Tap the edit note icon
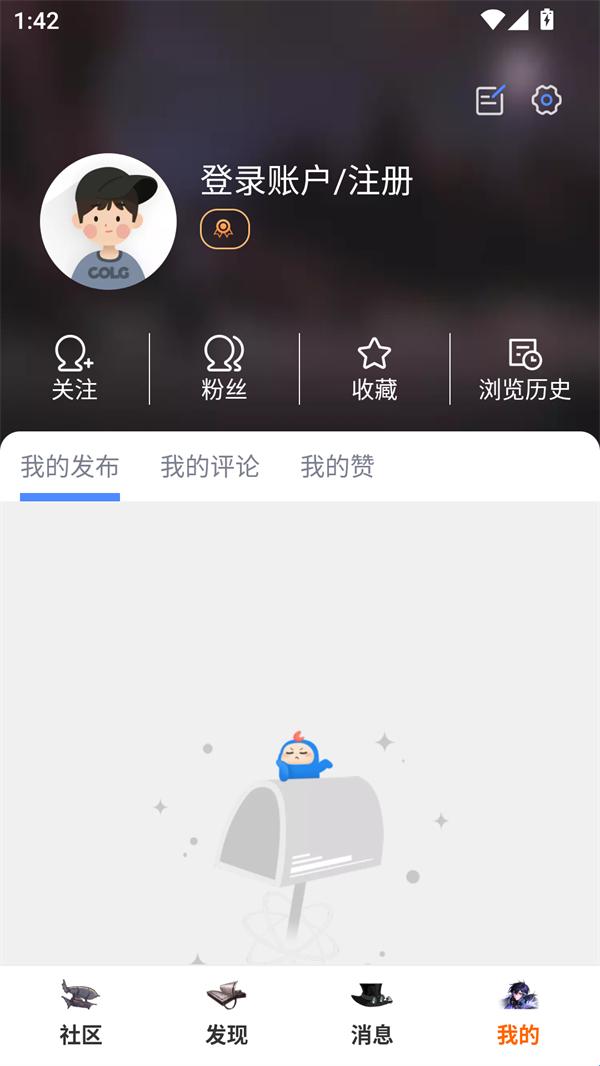600x1066 pixels. [490, 100]
